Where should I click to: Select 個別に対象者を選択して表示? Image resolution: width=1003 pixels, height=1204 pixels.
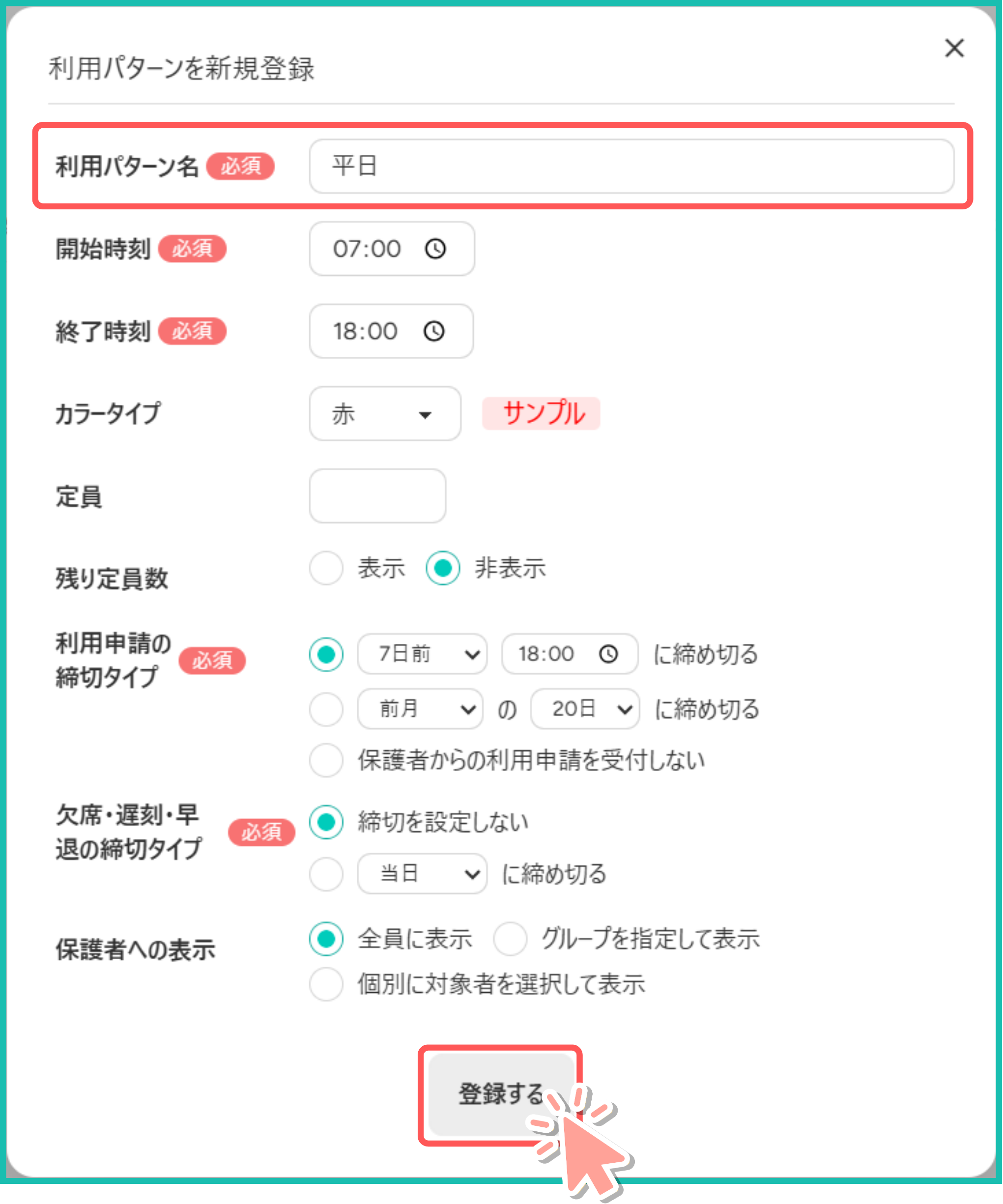(x=327, y=984)
